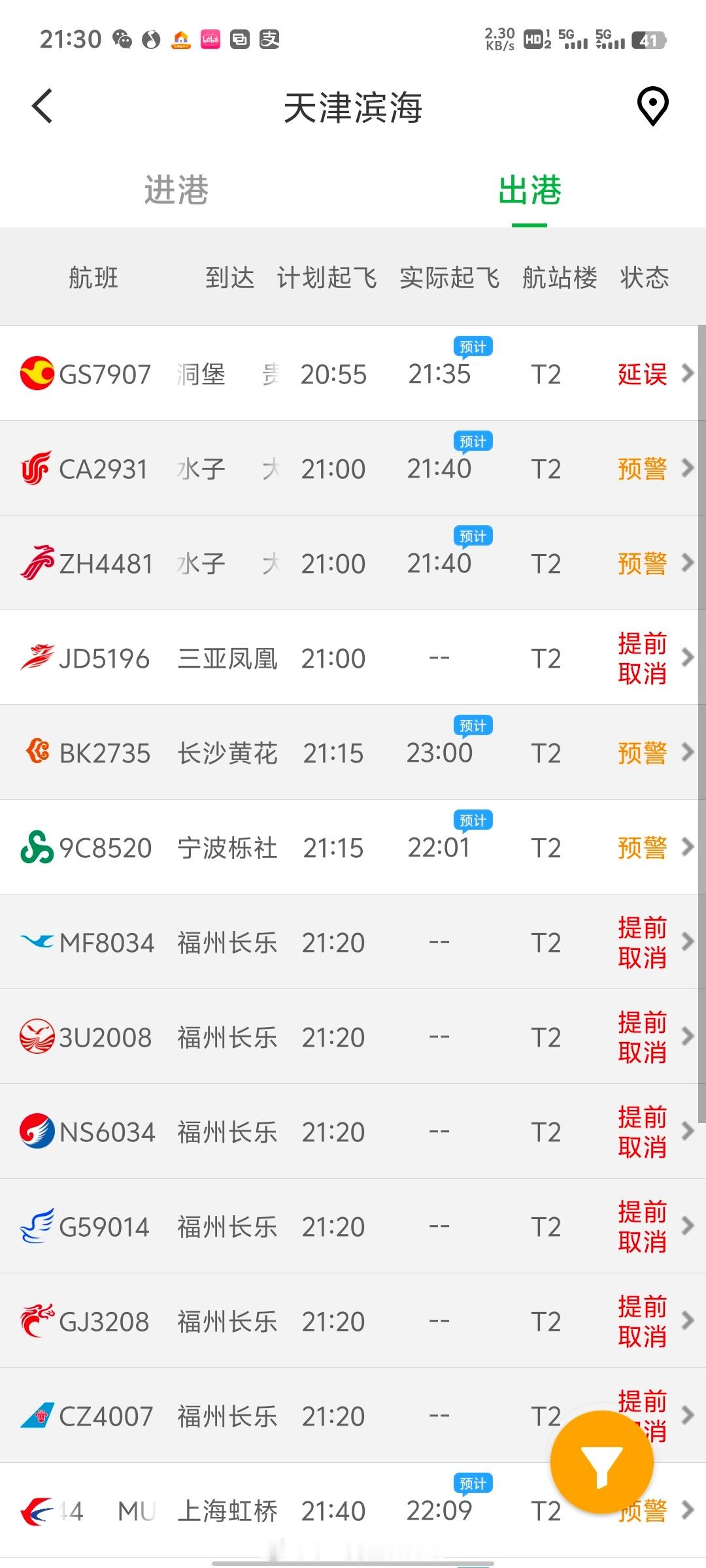The width and height of the screenshot is (706, 1568).
Task: Open flight GJ3208 row
Action: pyautogui.click(x=353, y=1321)
